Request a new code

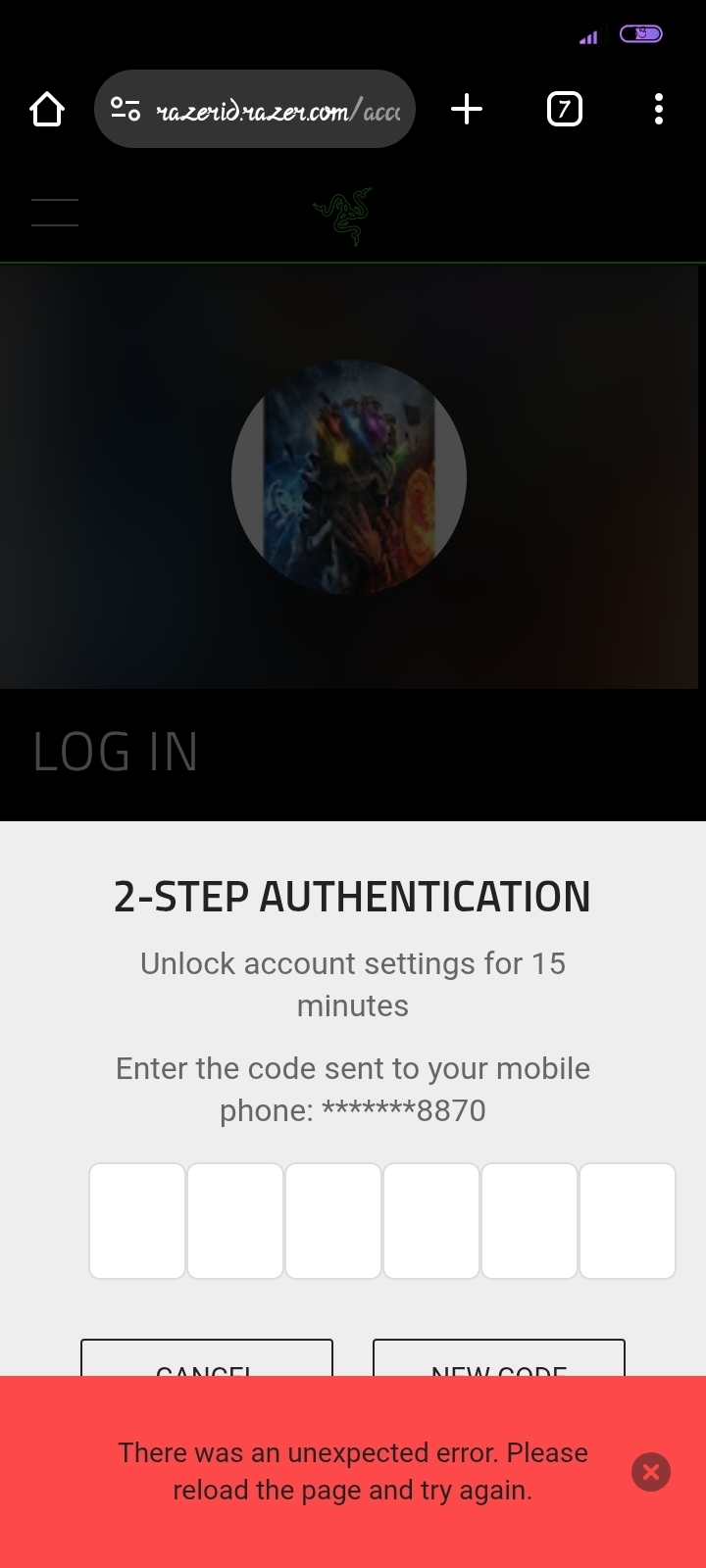tap(498, 1358)
